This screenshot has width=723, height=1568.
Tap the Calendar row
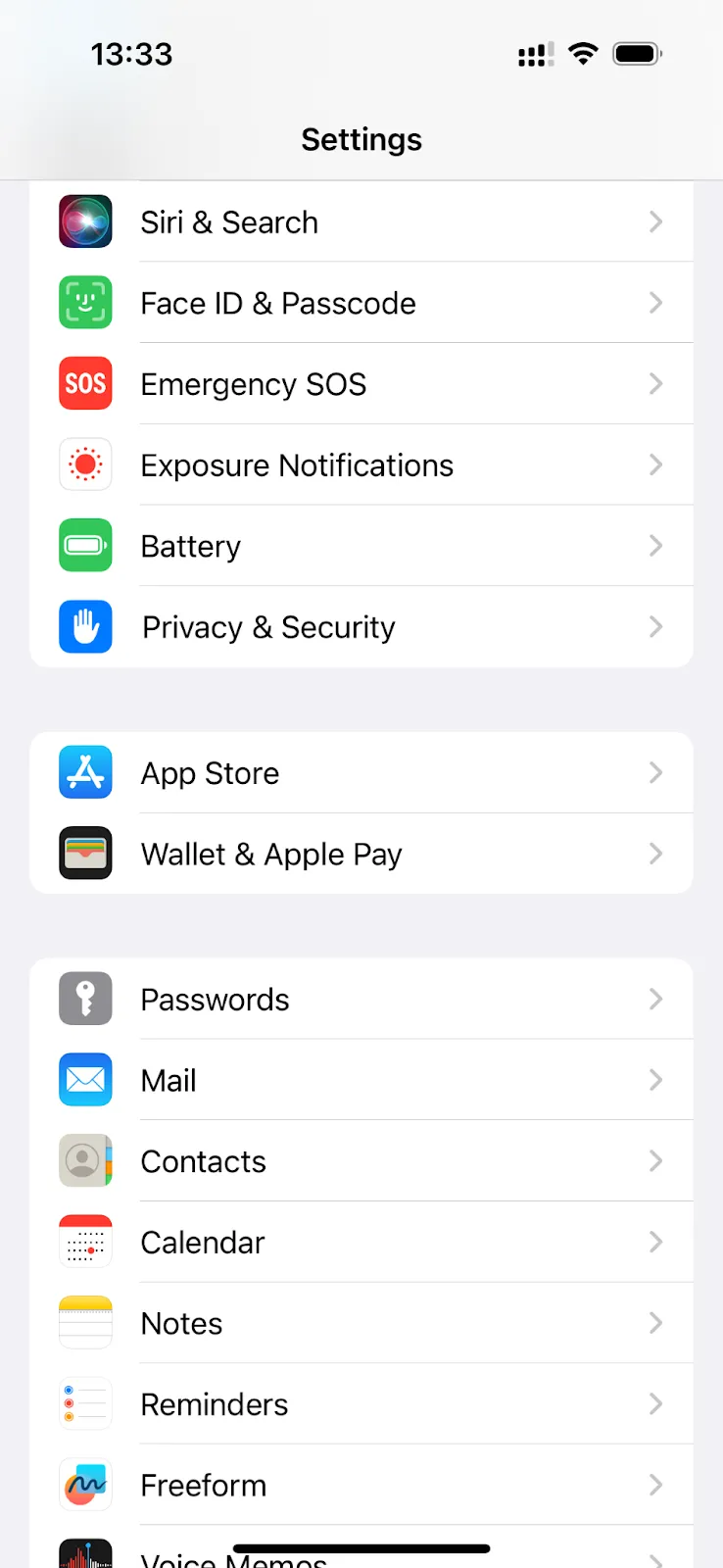[361, 1242]
